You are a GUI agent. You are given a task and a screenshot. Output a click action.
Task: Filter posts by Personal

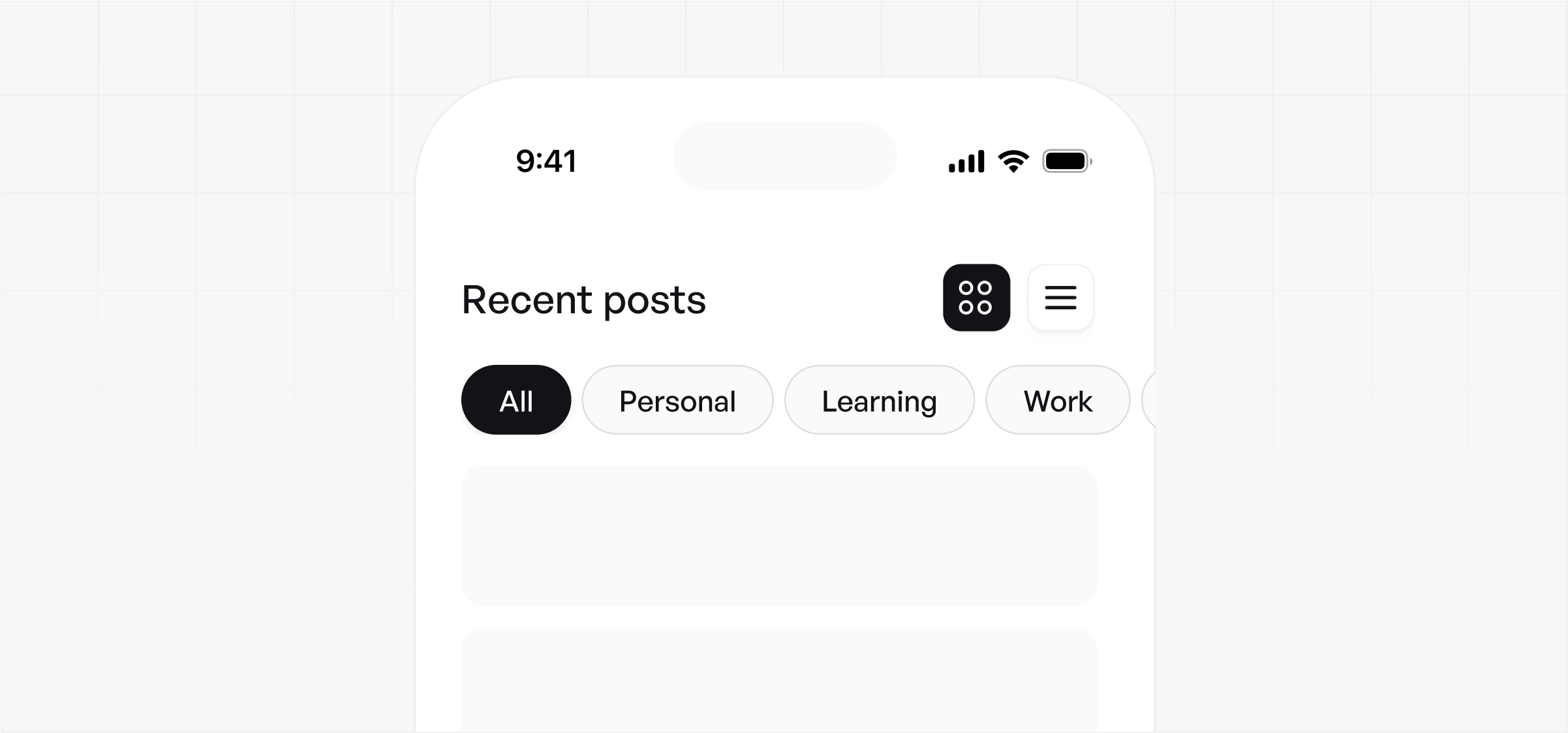(x=677, y=400)
